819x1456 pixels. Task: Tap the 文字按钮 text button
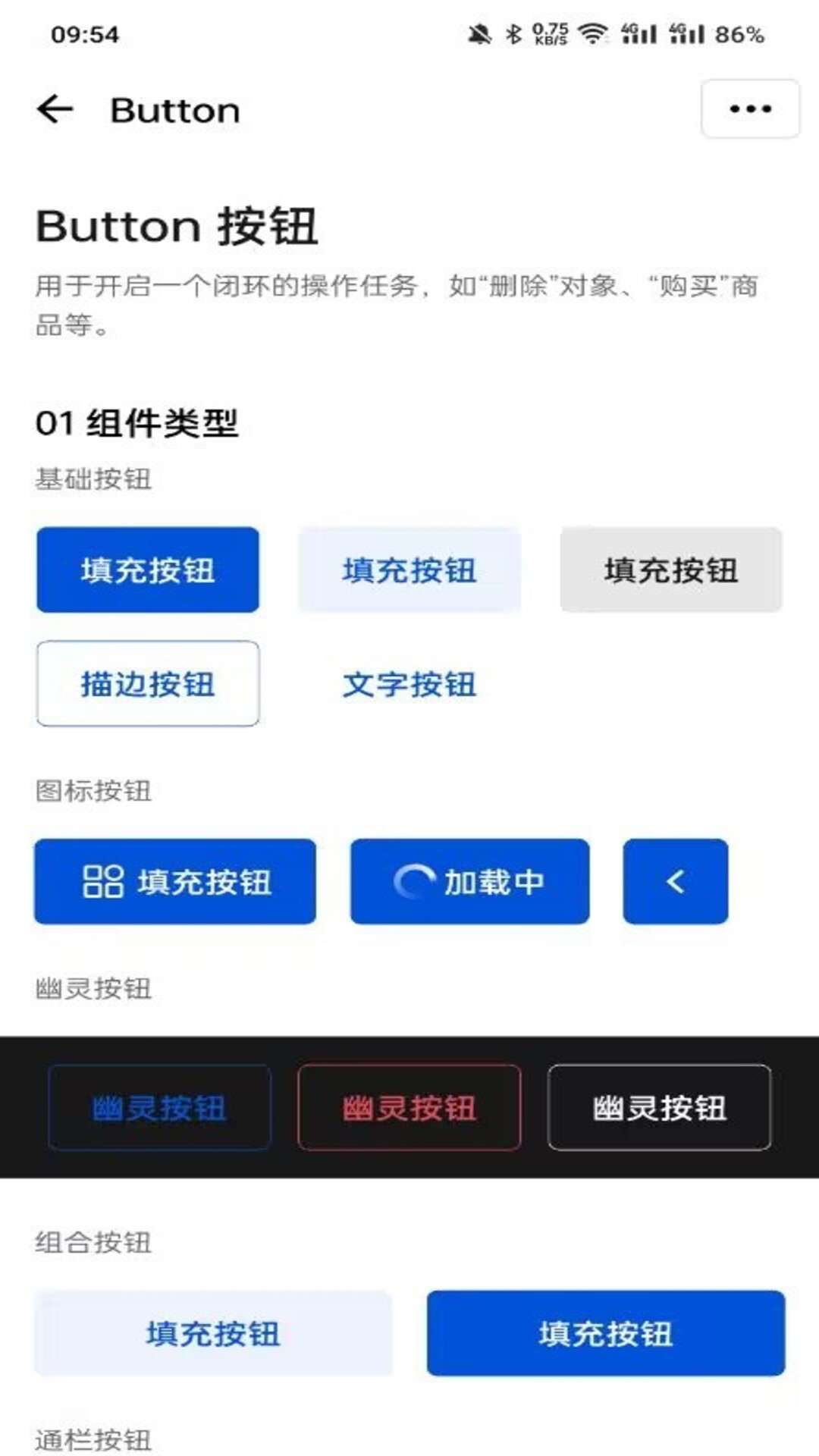coord(409,684)
